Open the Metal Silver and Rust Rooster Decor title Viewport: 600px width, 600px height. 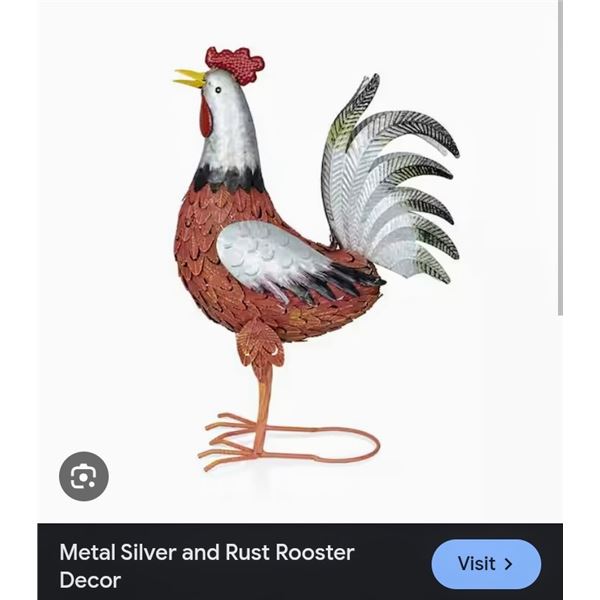click(x=206, y=565)
